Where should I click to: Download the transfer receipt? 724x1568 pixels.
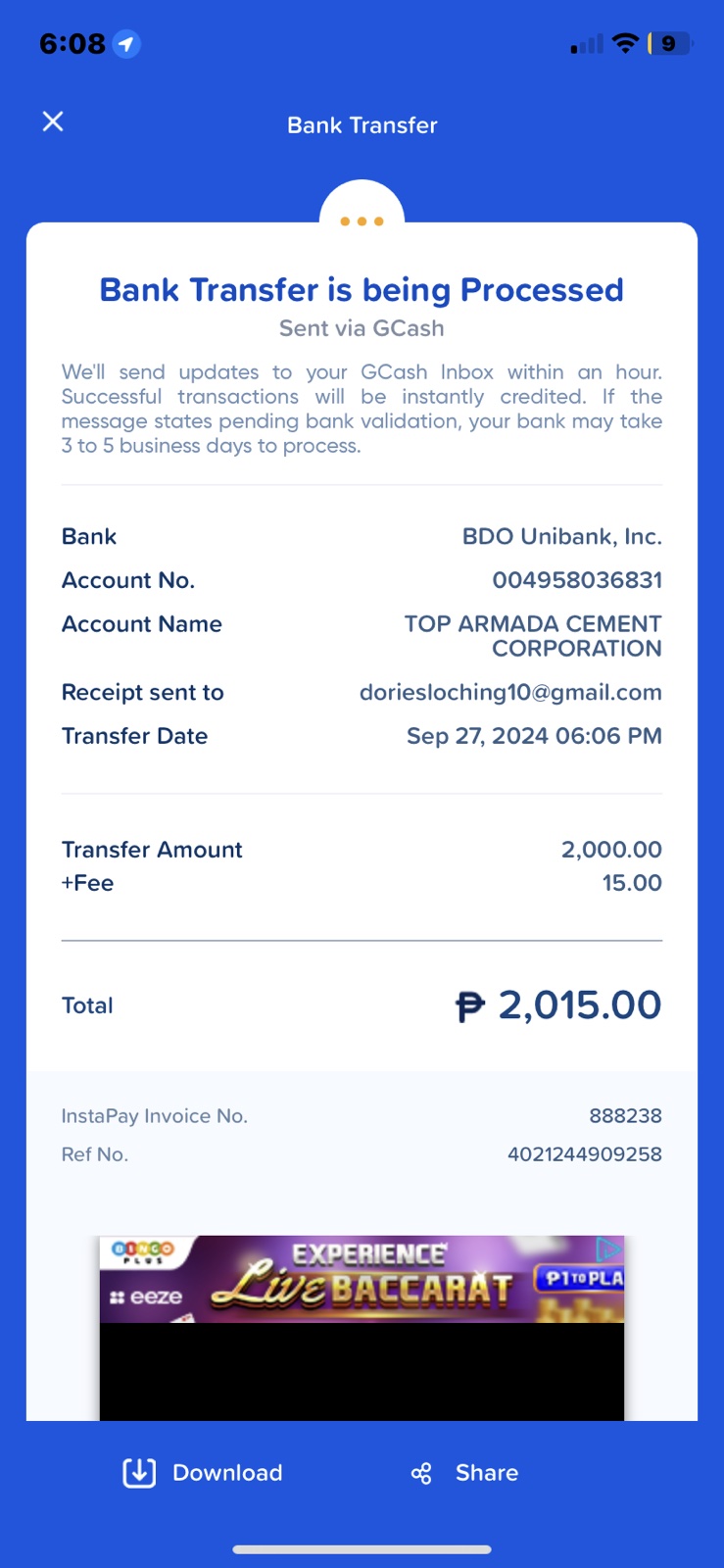pyautogui.click(x=203, y=1472)
